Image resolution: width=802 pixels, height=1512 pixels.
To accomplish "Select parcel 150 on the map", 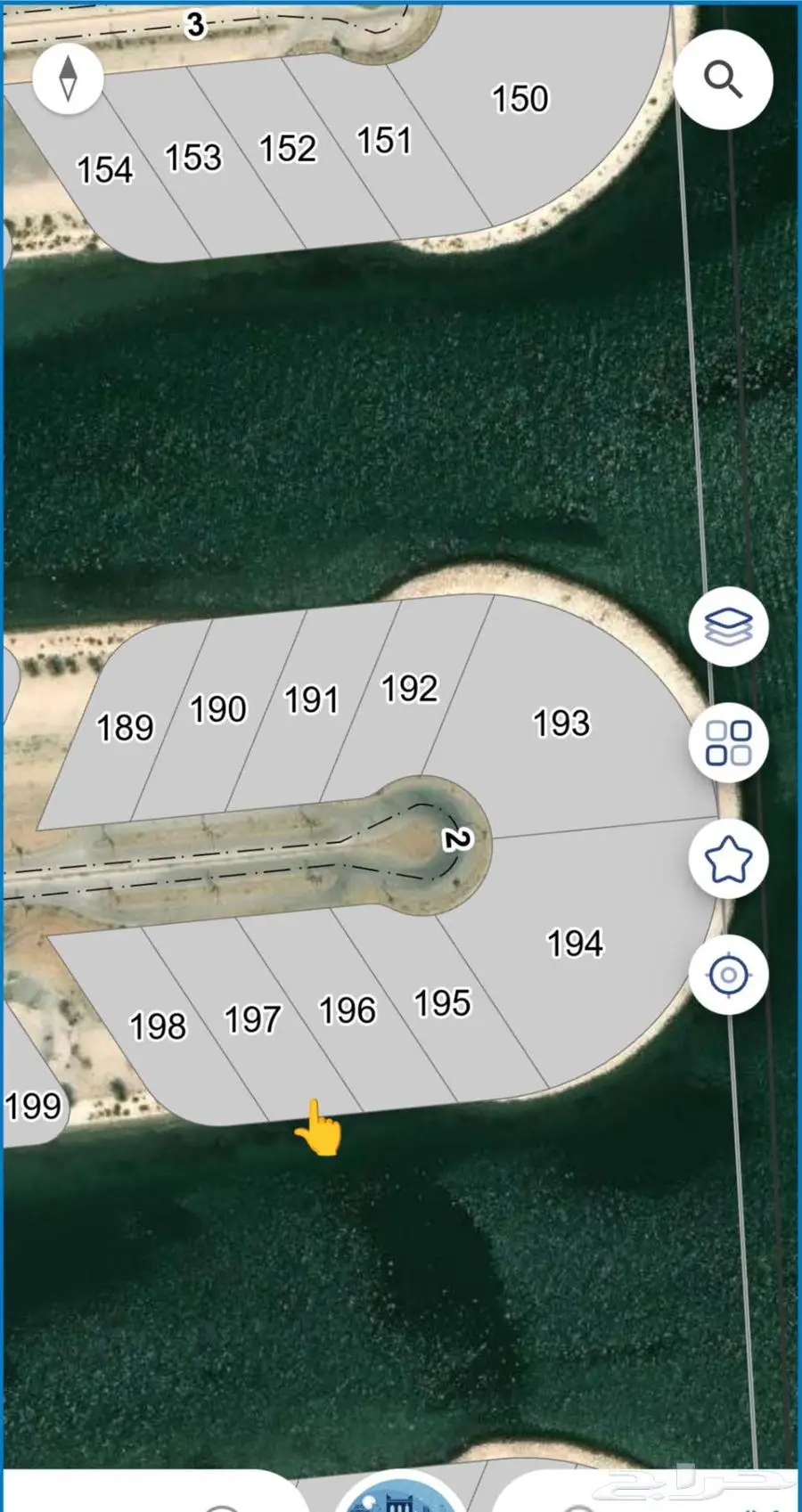I will click(x=520, y=99).
